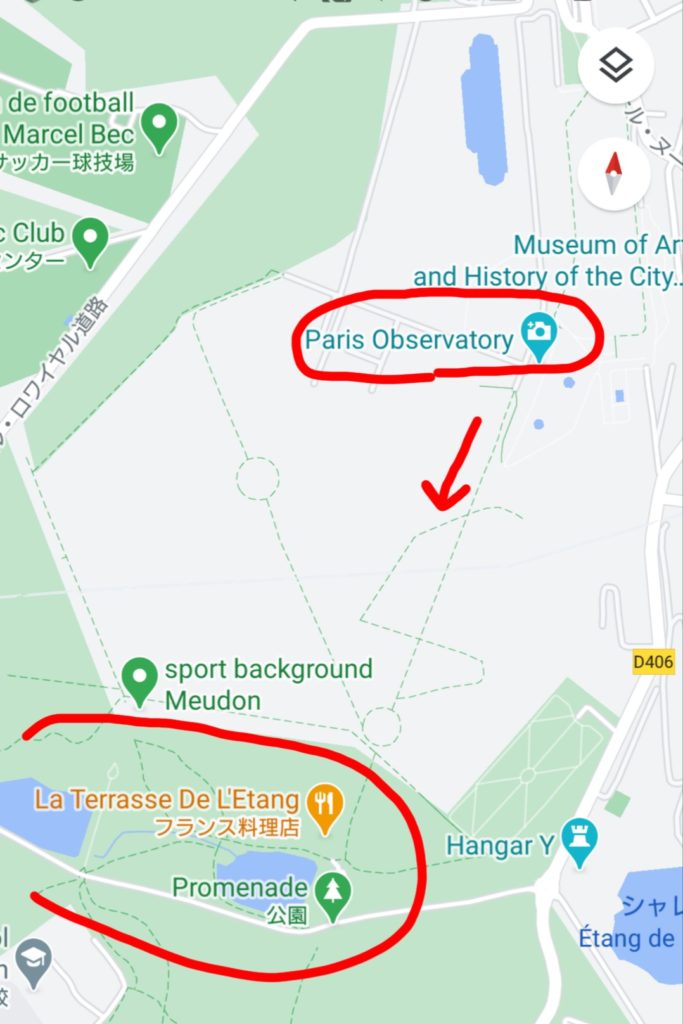Open the Marcel Bec football field pin
This screenshot has height=1024, width=683.
pyautogui.click(x=159, y=126)
